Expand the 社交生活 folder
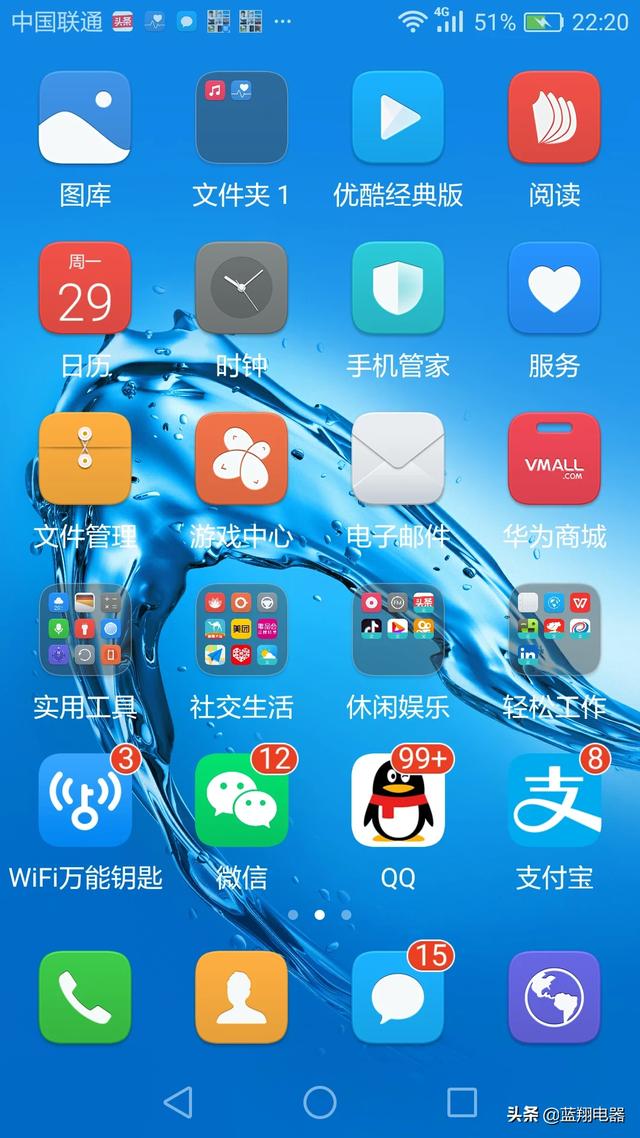Viewport: 640px width, 1138px height. (x=241, y=630)
